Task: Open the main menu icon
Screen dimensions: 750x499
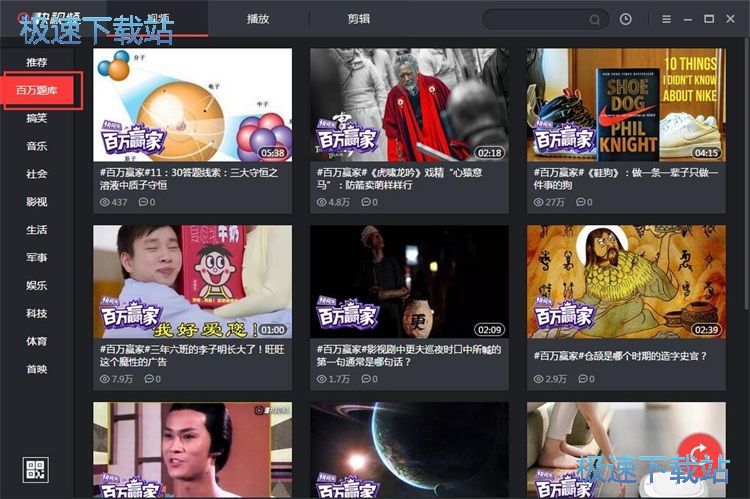Action: [667, 19]
